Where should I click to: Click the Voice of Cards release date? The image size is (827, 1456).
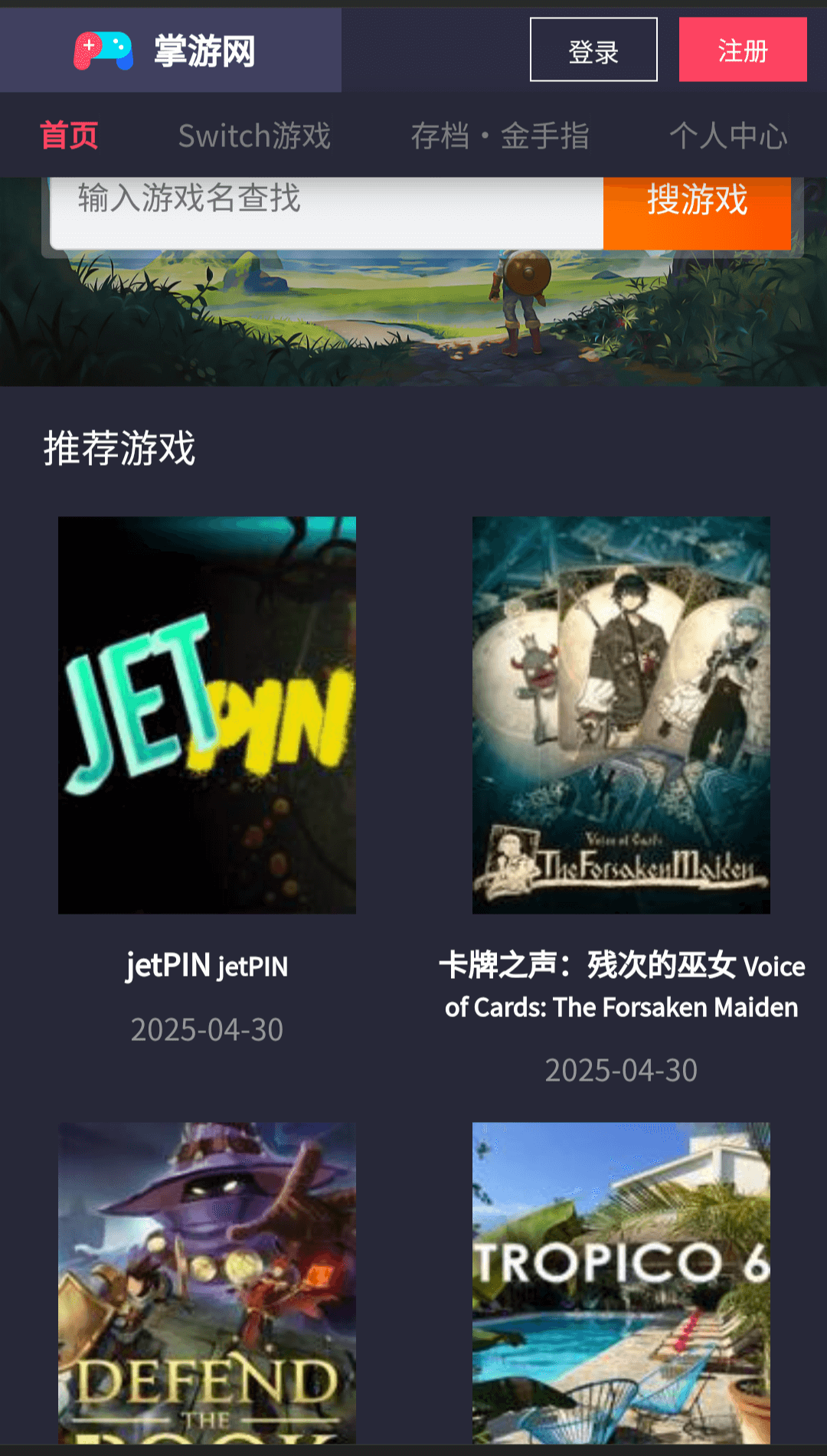click(x=620, y=1068)
